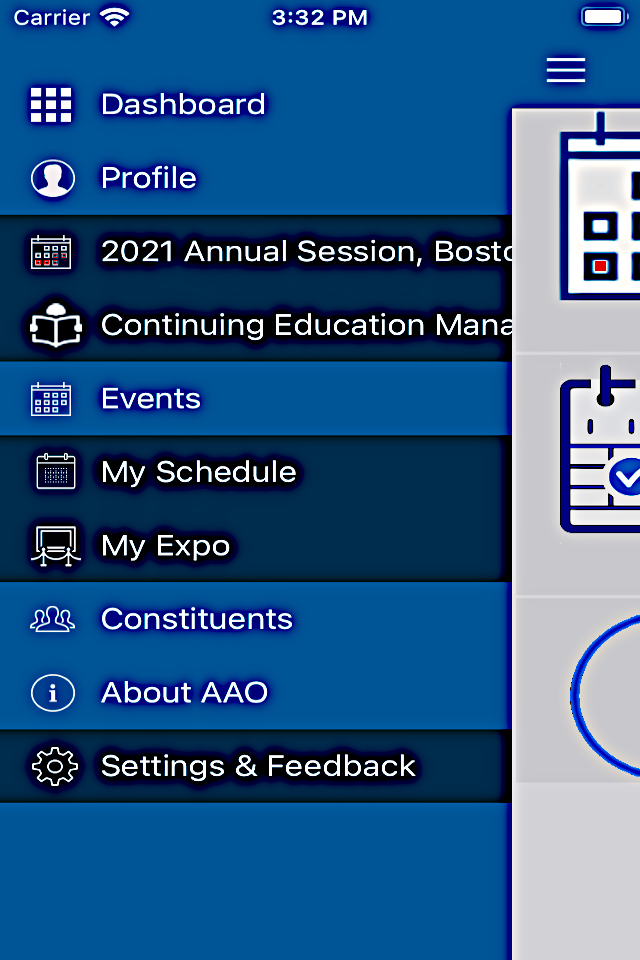Open Constituents
The height and width of the screenshot is (960, 640).
click(x=196, y=619)
